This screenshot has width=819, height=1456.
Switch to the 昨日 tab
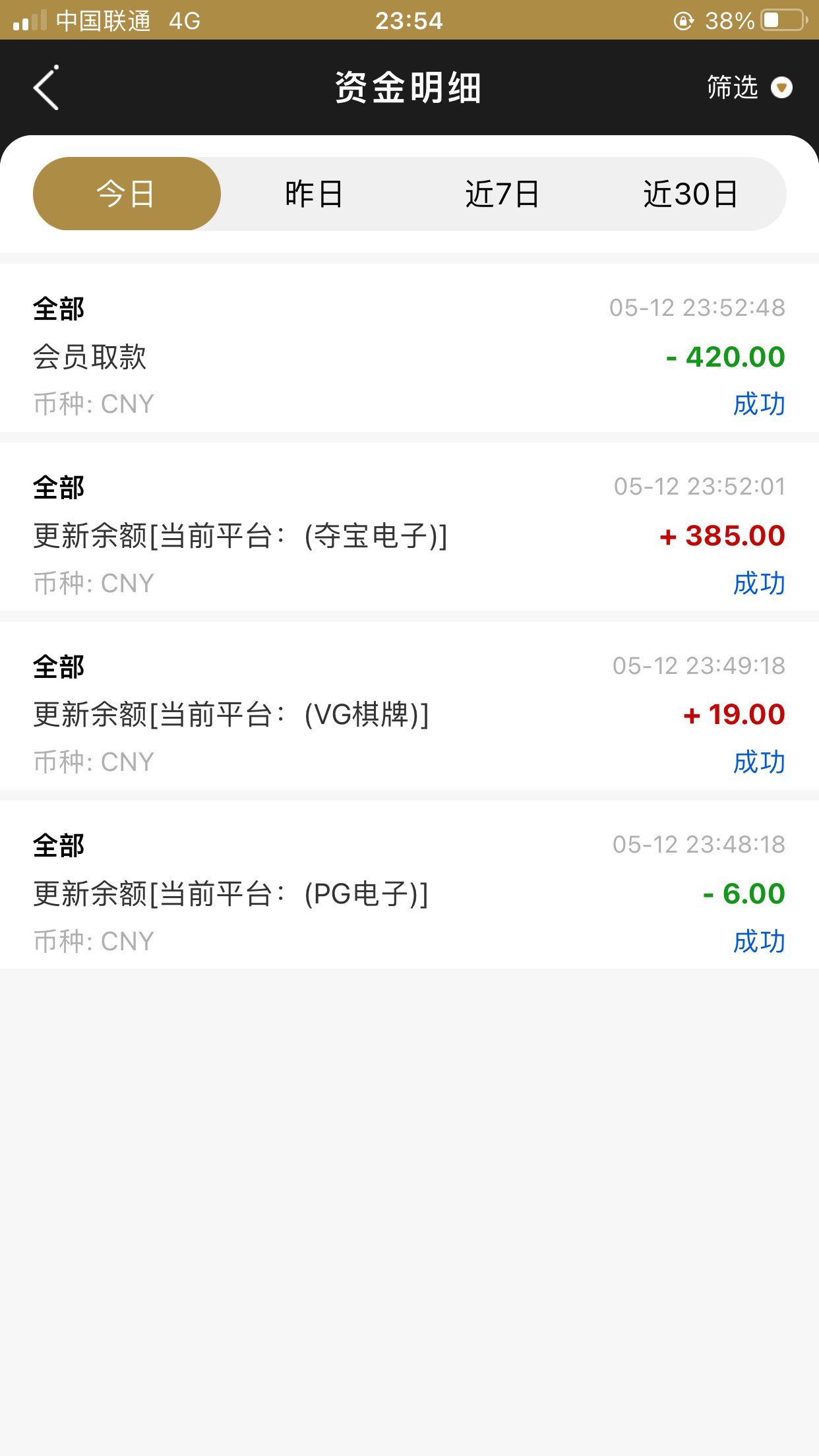click(x=314, y=194)
